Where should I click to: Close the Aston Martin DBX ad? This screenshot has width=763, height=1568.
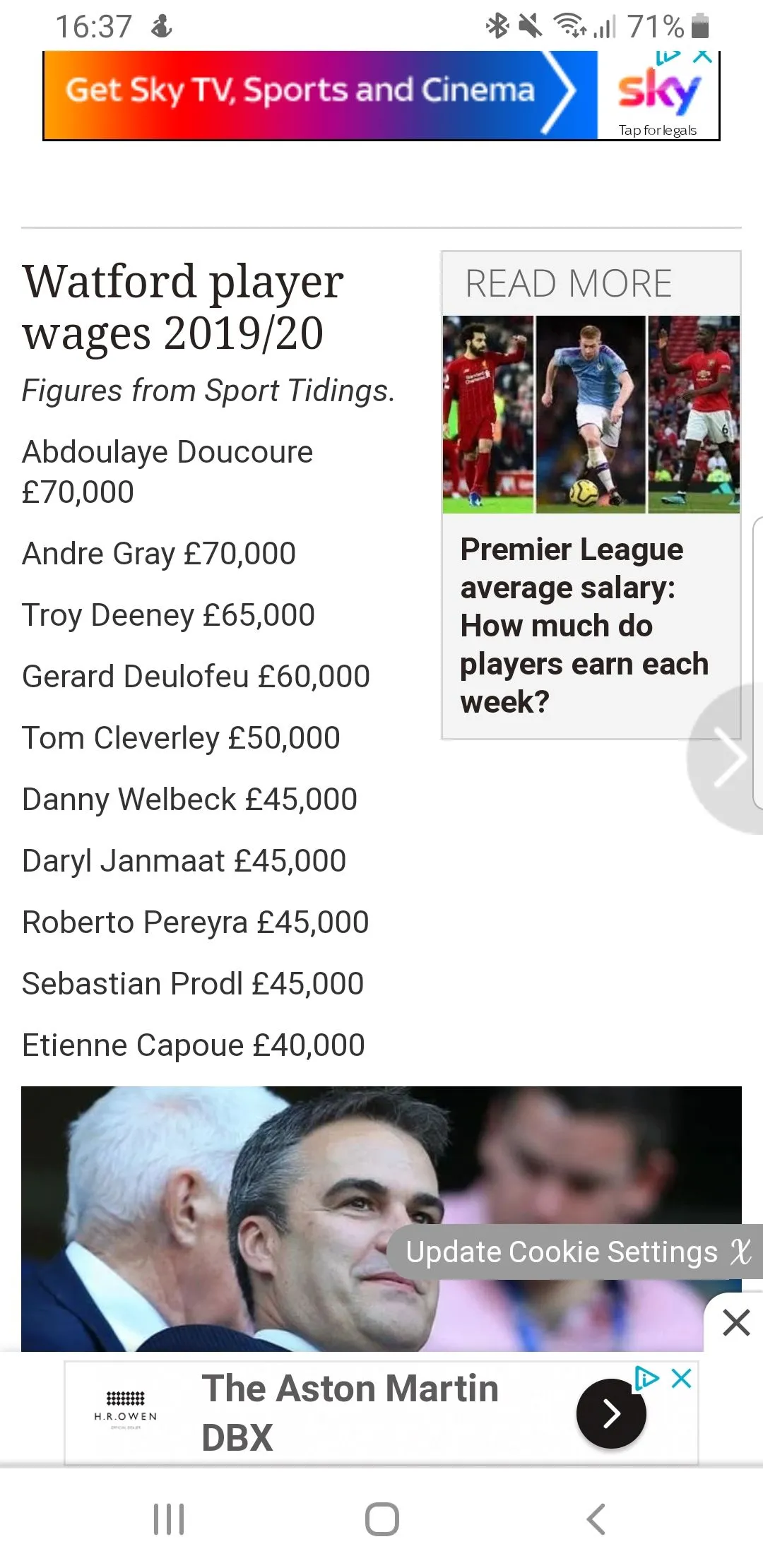tap(681, 1378)
